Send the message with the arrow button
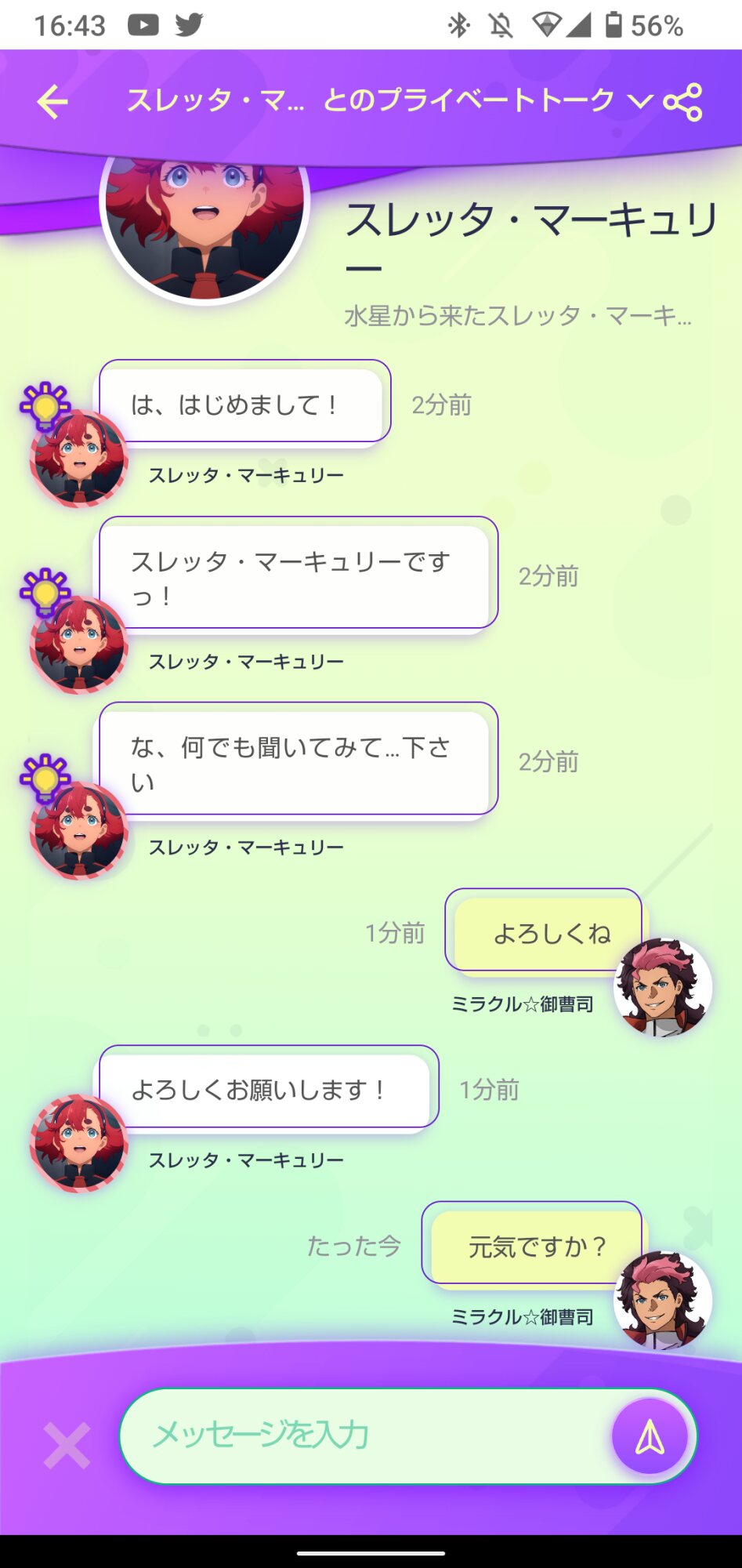This screenshot has width=742, height=1568. [650, 1436]
